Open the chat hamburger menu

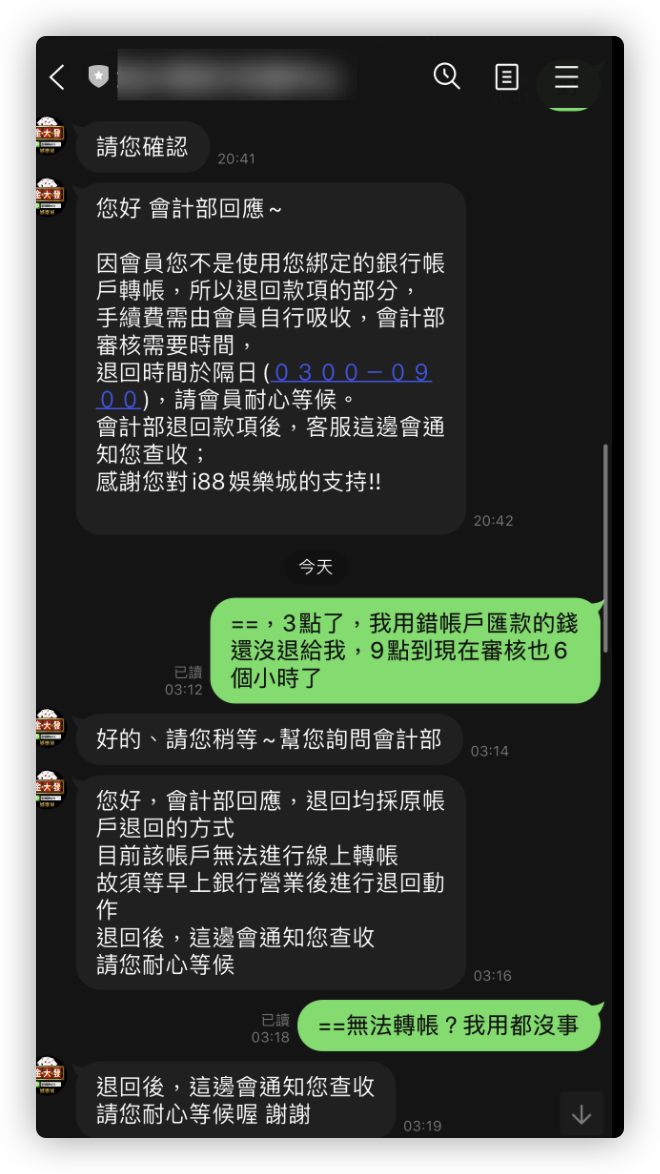tap(566, 77)
